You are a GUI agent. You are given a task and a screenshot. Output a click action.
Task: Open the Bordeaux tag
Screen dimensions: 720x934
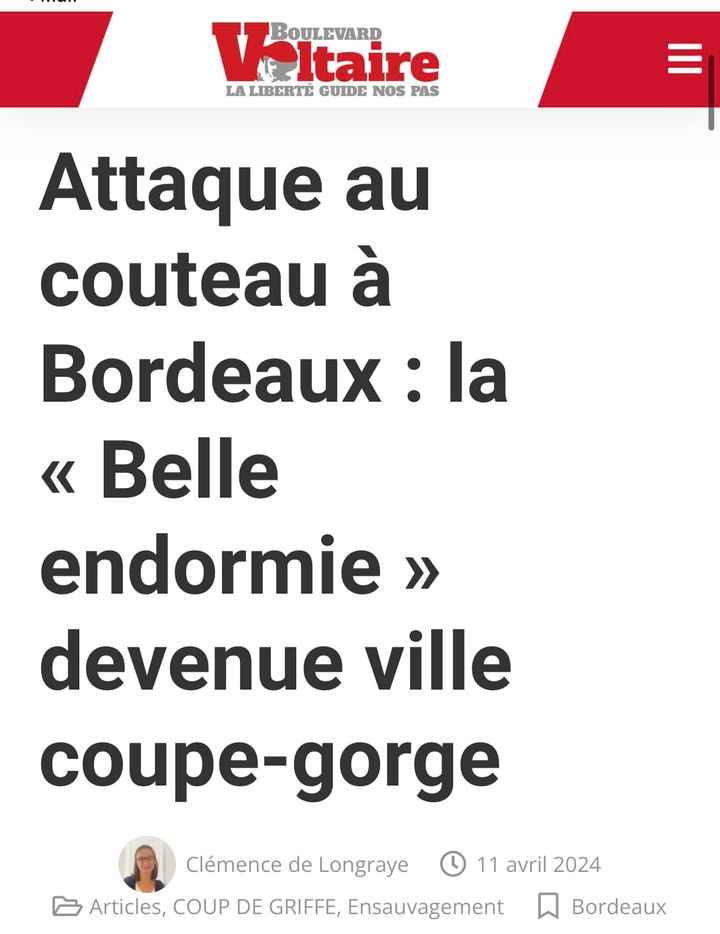[618, 907]
